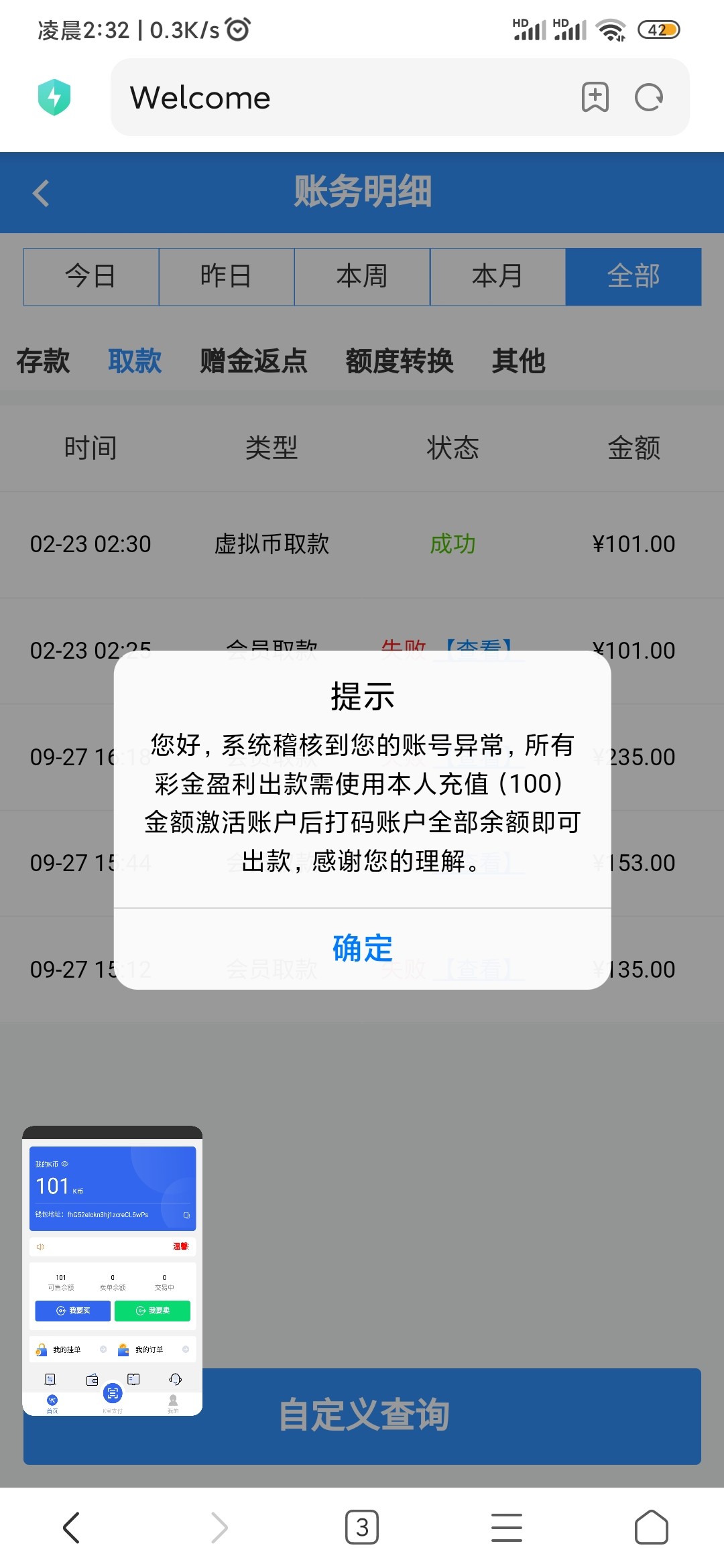Mute the announcement speaker icon in mini window
This screenshot has height=1568, width=724.
(x=41, y=1246)
